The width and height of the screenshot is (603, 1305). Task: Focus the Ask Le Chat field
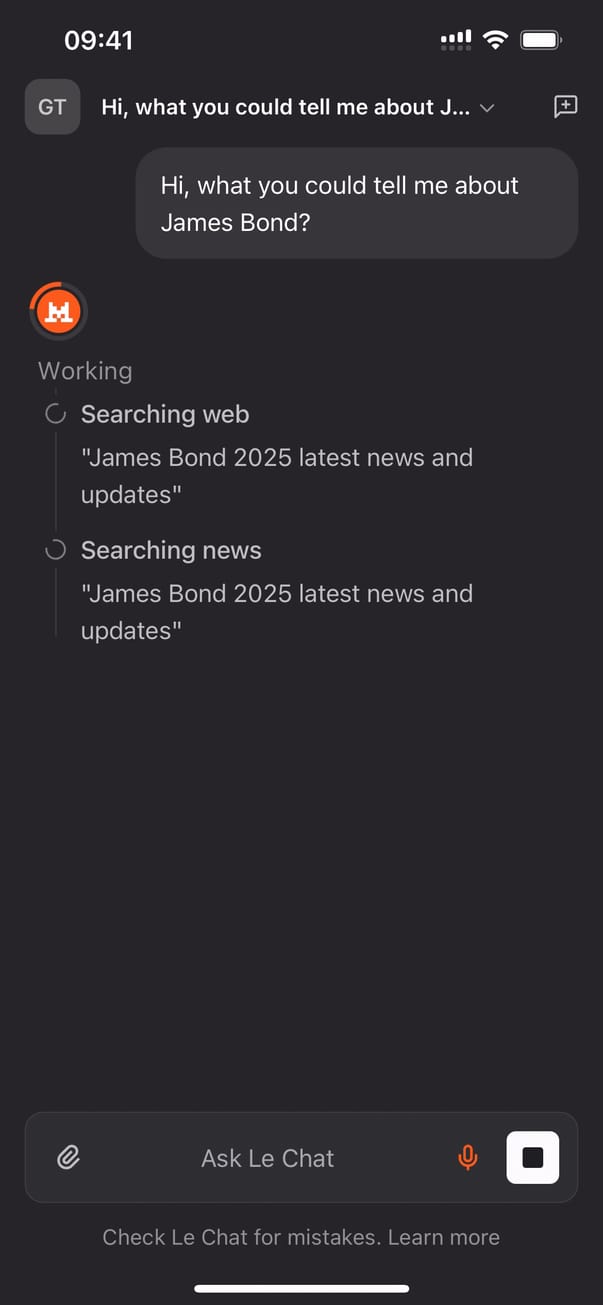coord(268,1158)
